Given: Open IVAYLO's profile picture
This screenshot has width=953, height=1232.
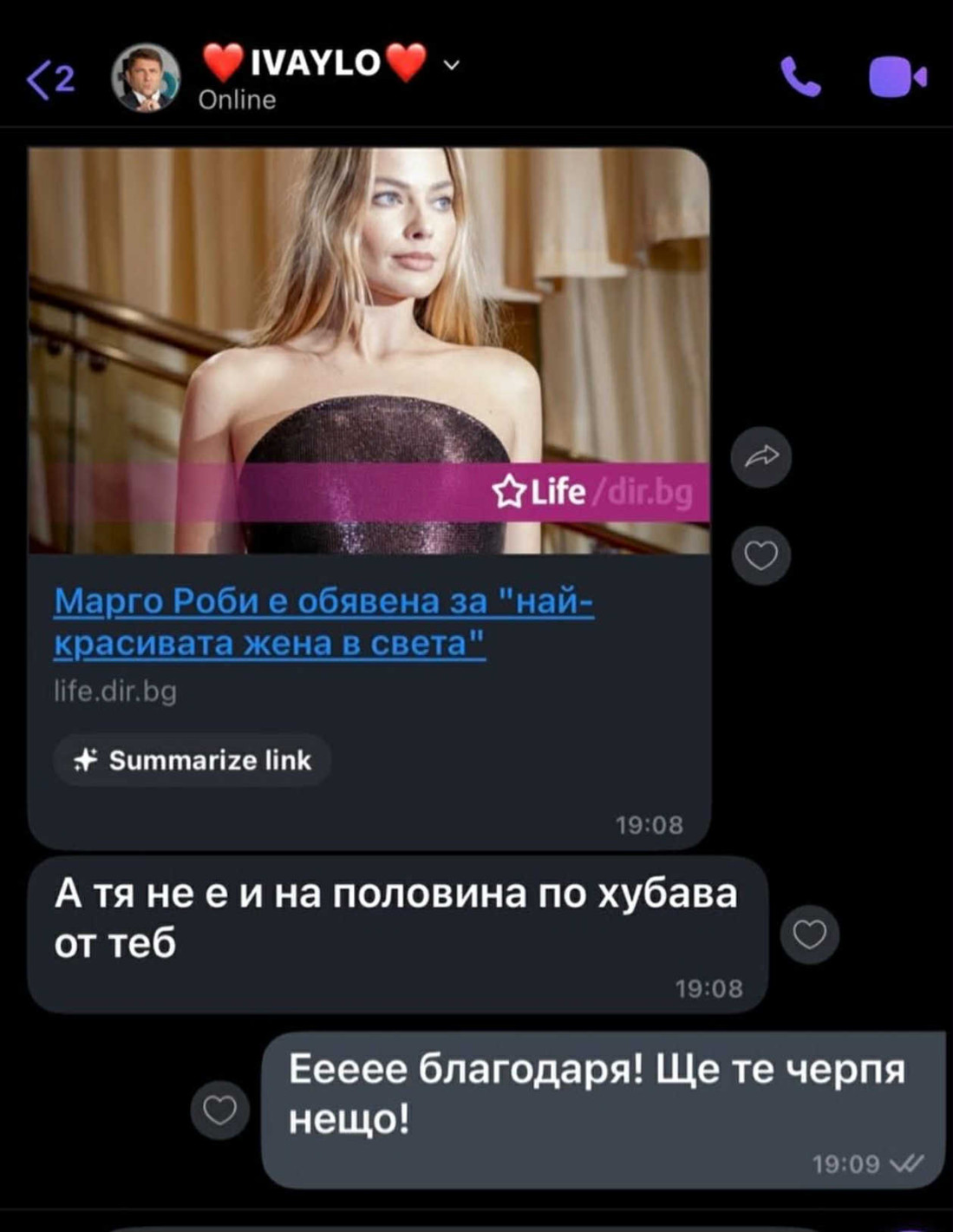Looking at the screenshot, I should [x=145, y=78].
